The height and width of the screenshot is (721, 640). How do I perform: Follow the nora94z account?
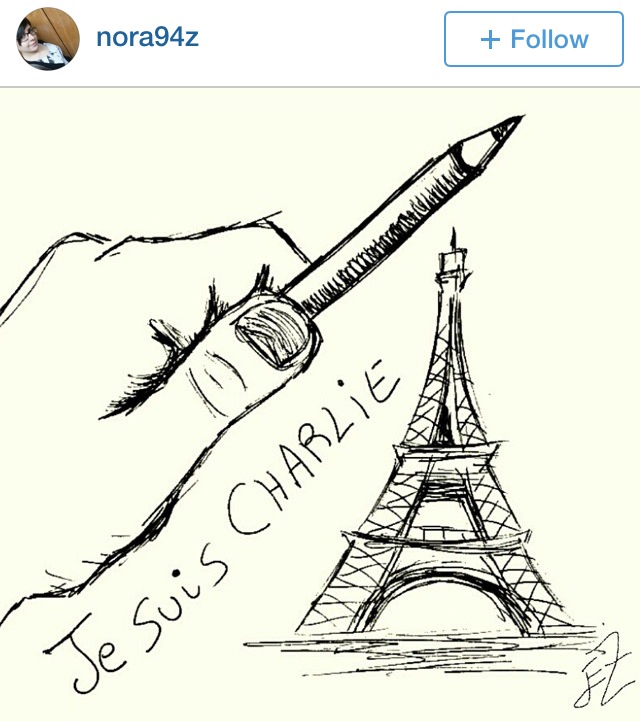coord(533,40)
